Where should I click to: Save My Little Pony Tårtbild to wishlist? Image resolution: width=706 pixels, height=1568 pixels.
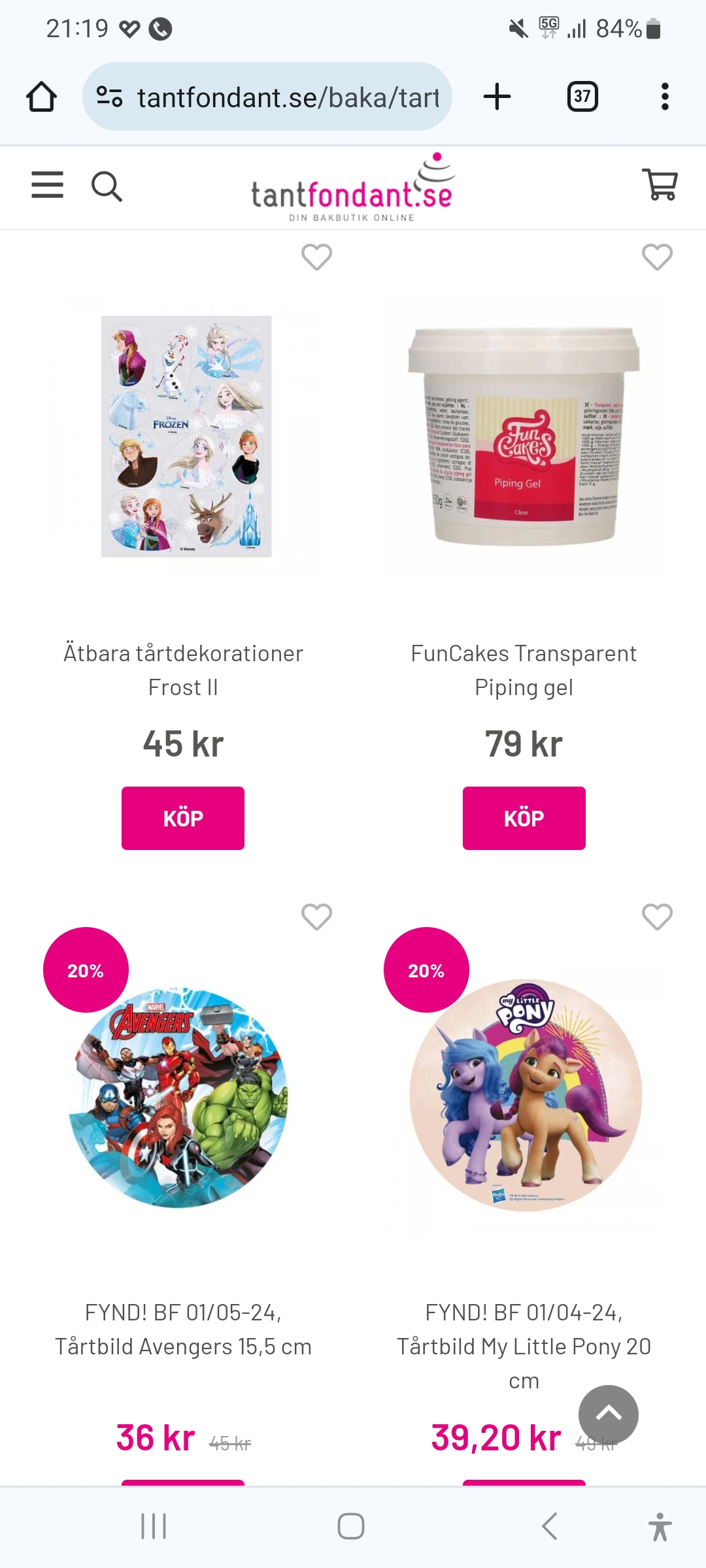tap(657, 917)
